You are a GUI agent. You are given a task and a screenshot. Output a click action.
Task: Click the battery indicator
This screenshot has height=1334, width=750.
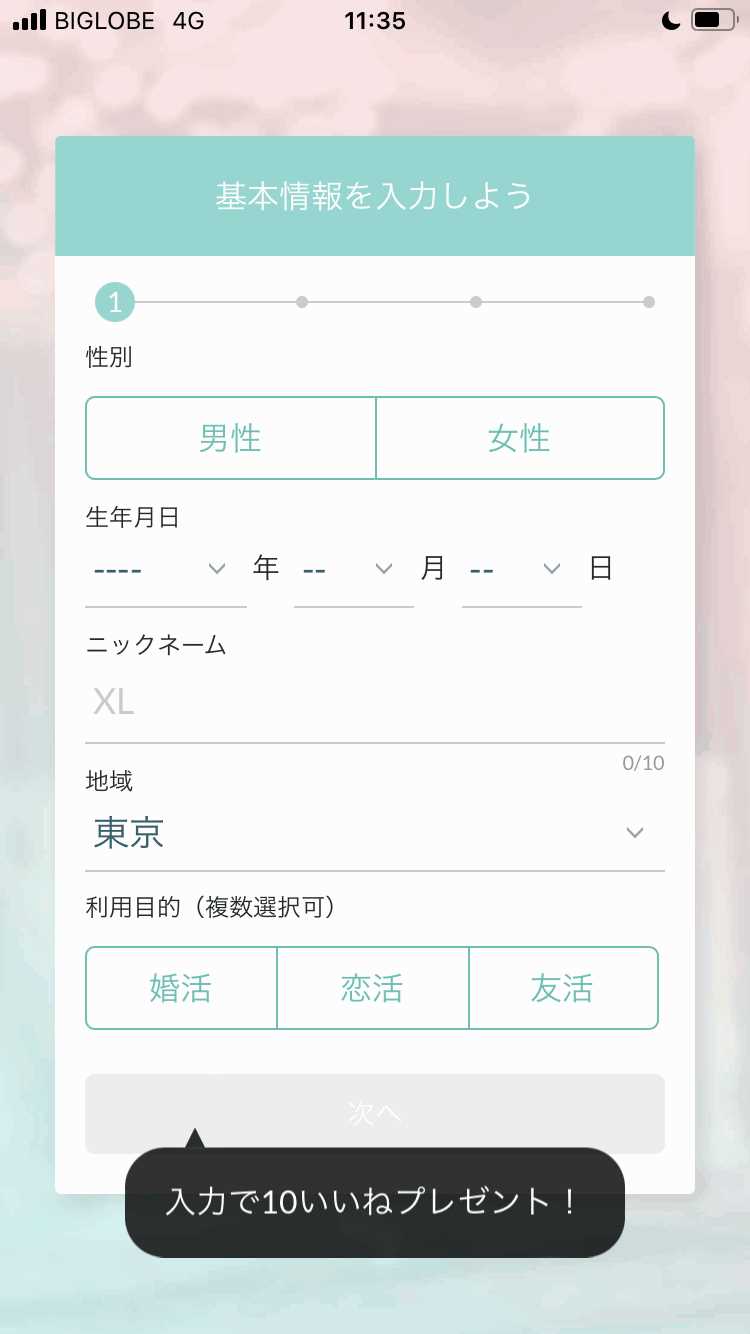pyautogui.click(x=712, y=19)
